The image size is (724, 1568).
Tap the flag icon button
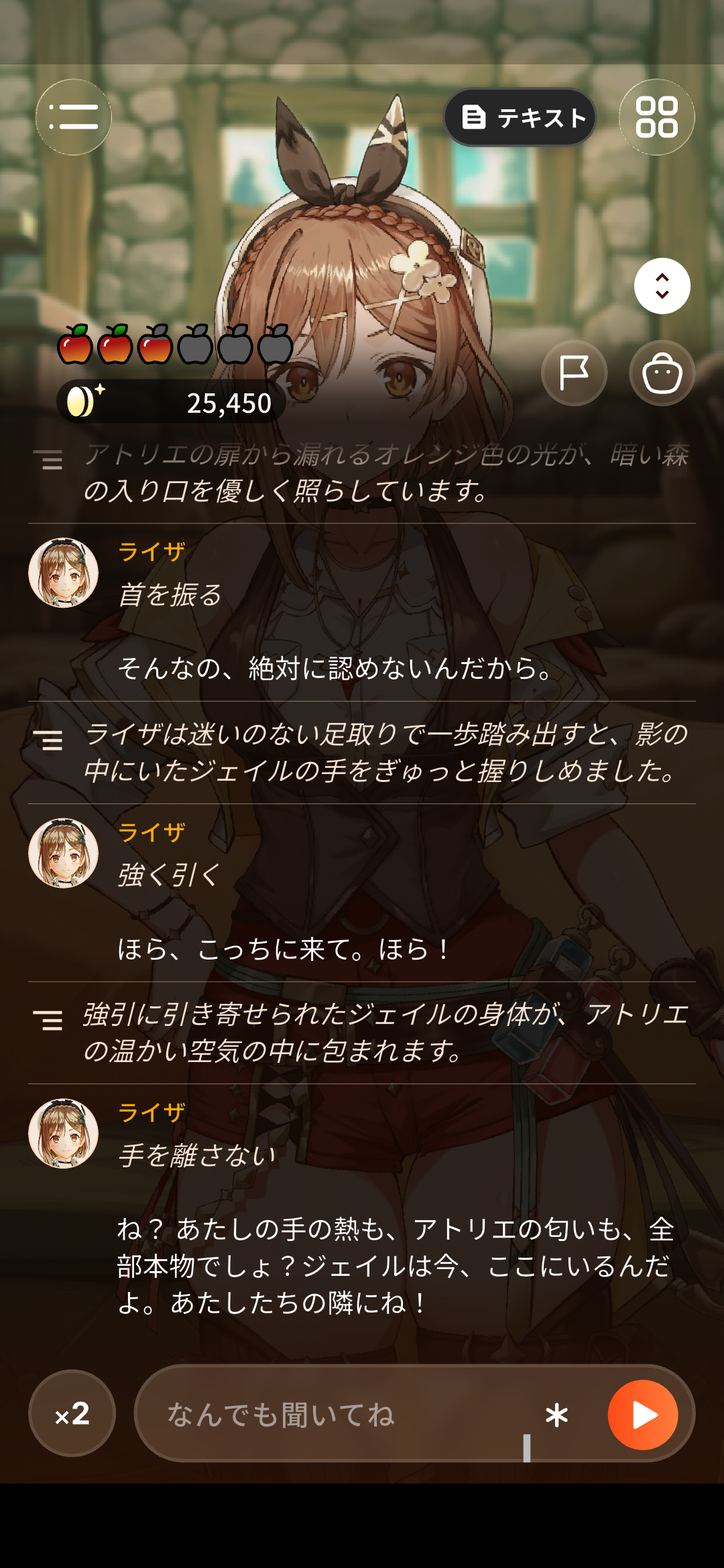pos(575,373)
